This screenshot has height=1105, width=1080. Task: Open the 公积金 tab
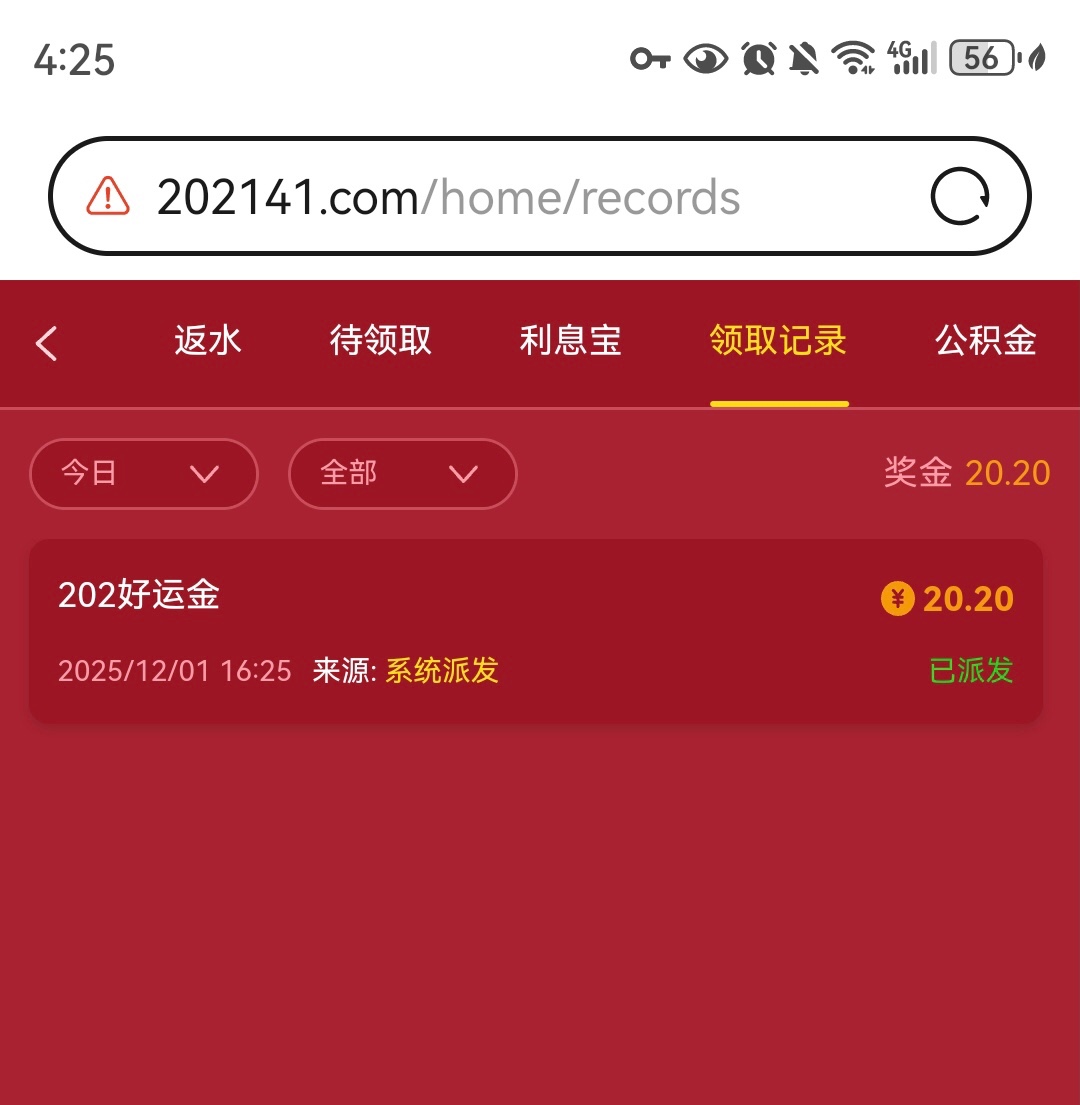(x=985, y=342)
